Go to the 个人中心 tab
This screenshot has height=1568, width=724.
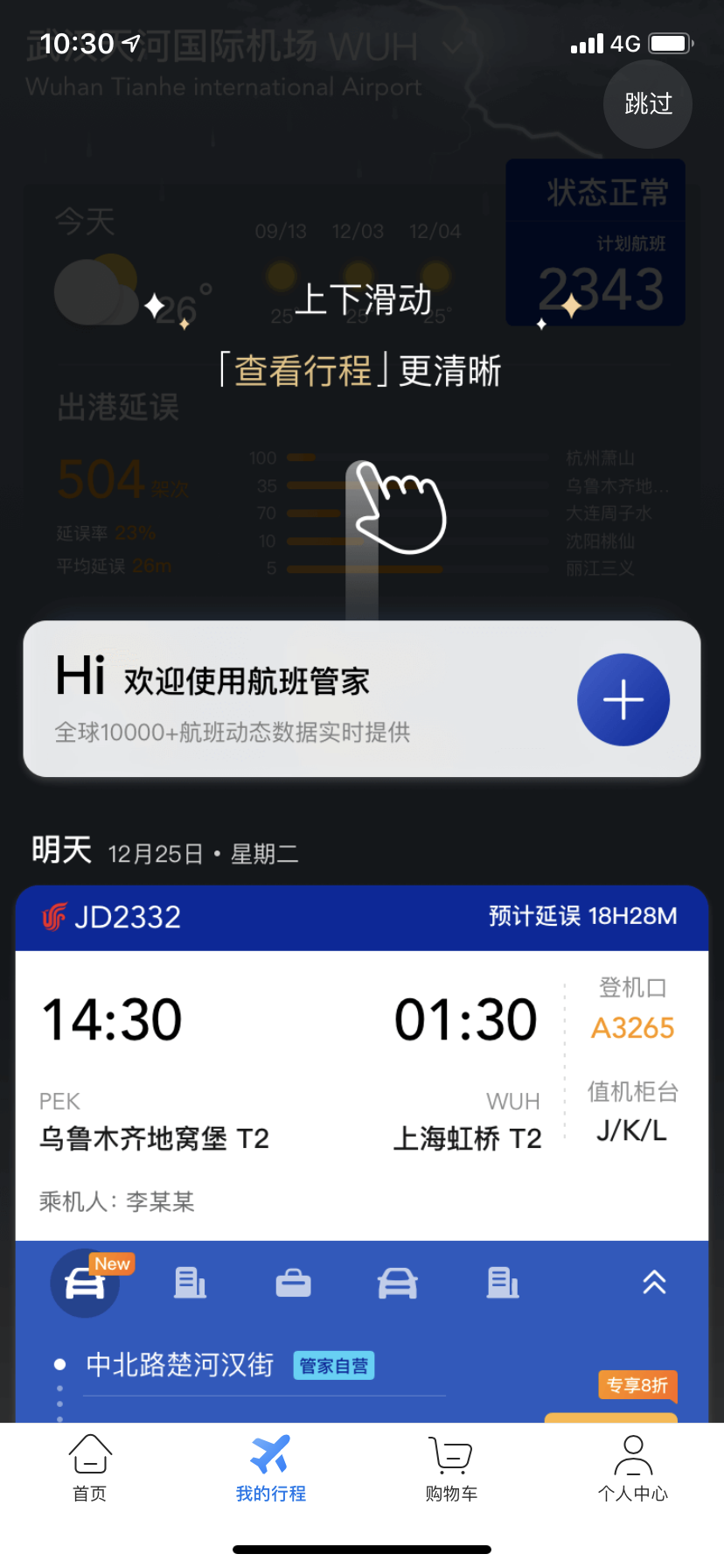(632, 1469)
